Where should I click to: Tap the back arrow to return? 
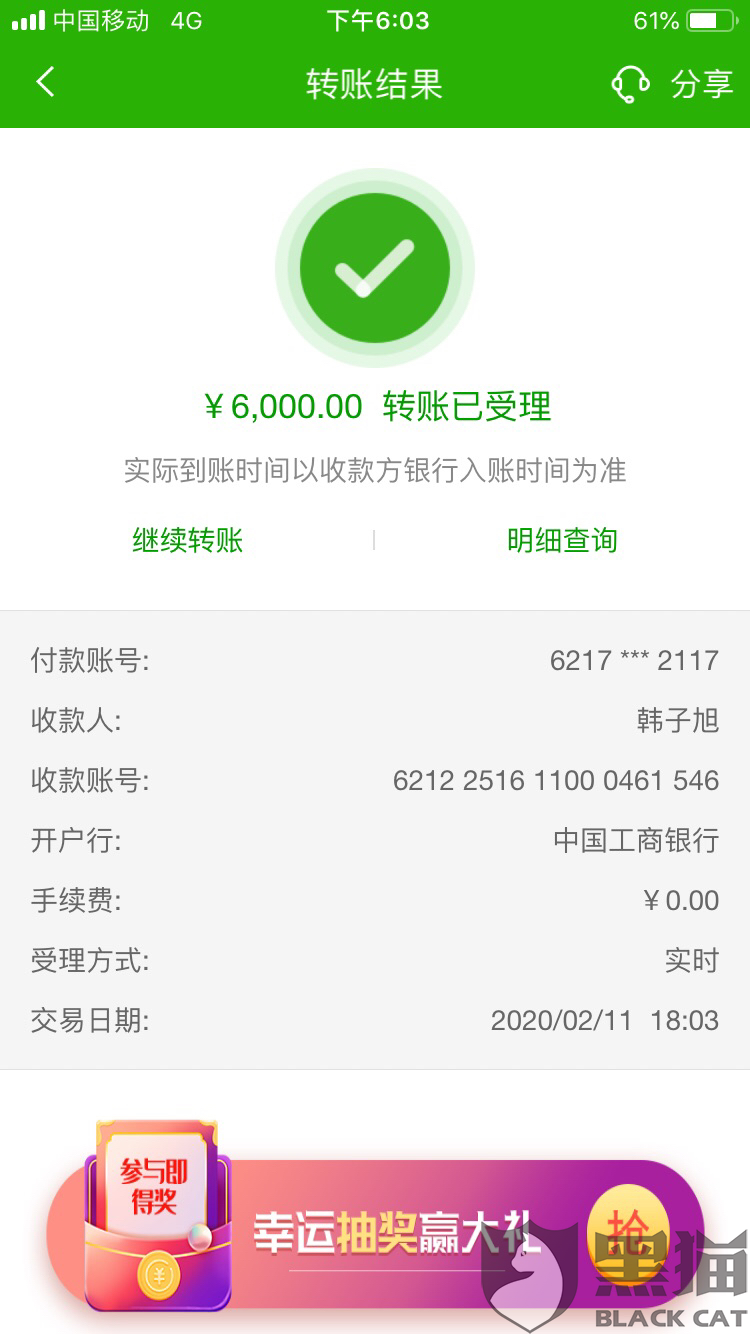point(42,82)
